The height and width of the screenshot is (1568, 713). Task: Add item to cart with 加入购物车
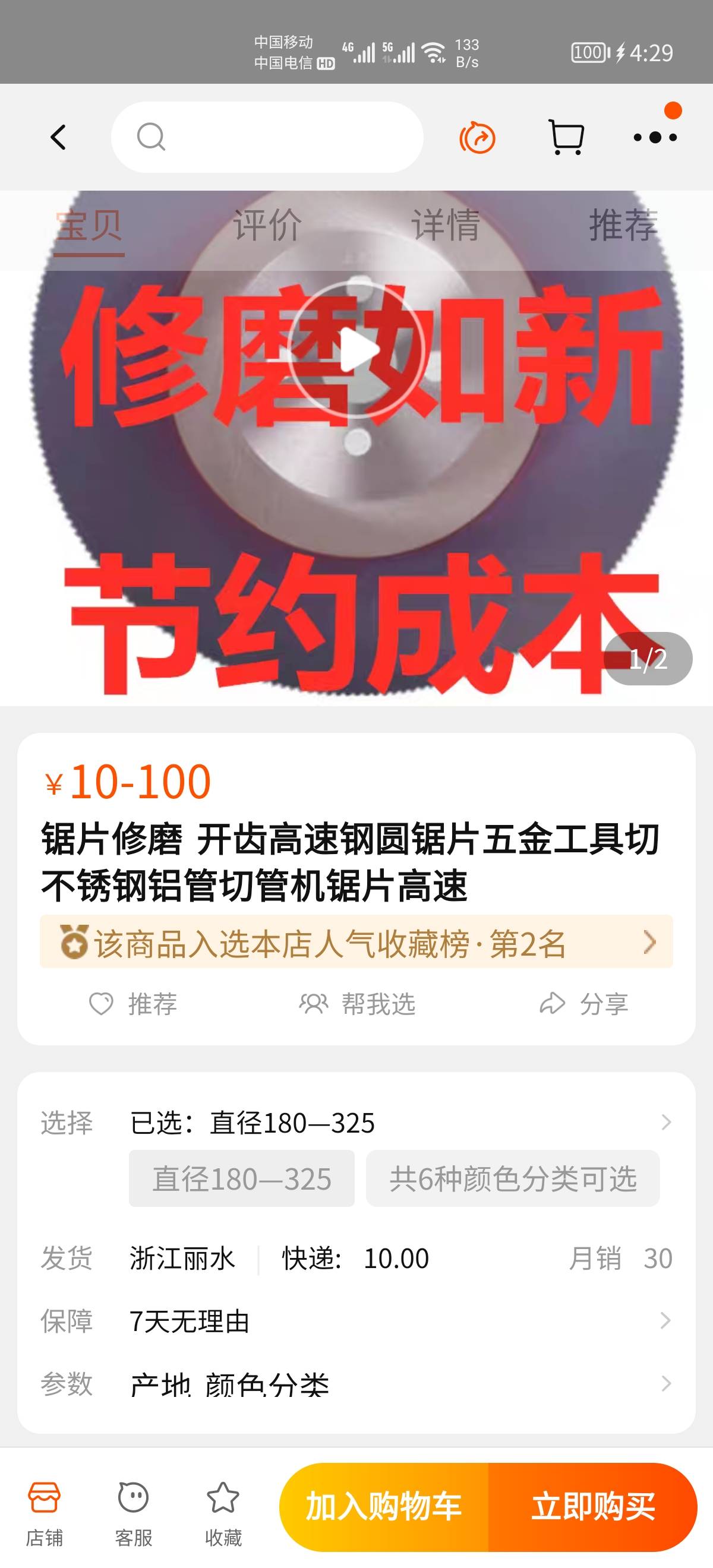384,1506
